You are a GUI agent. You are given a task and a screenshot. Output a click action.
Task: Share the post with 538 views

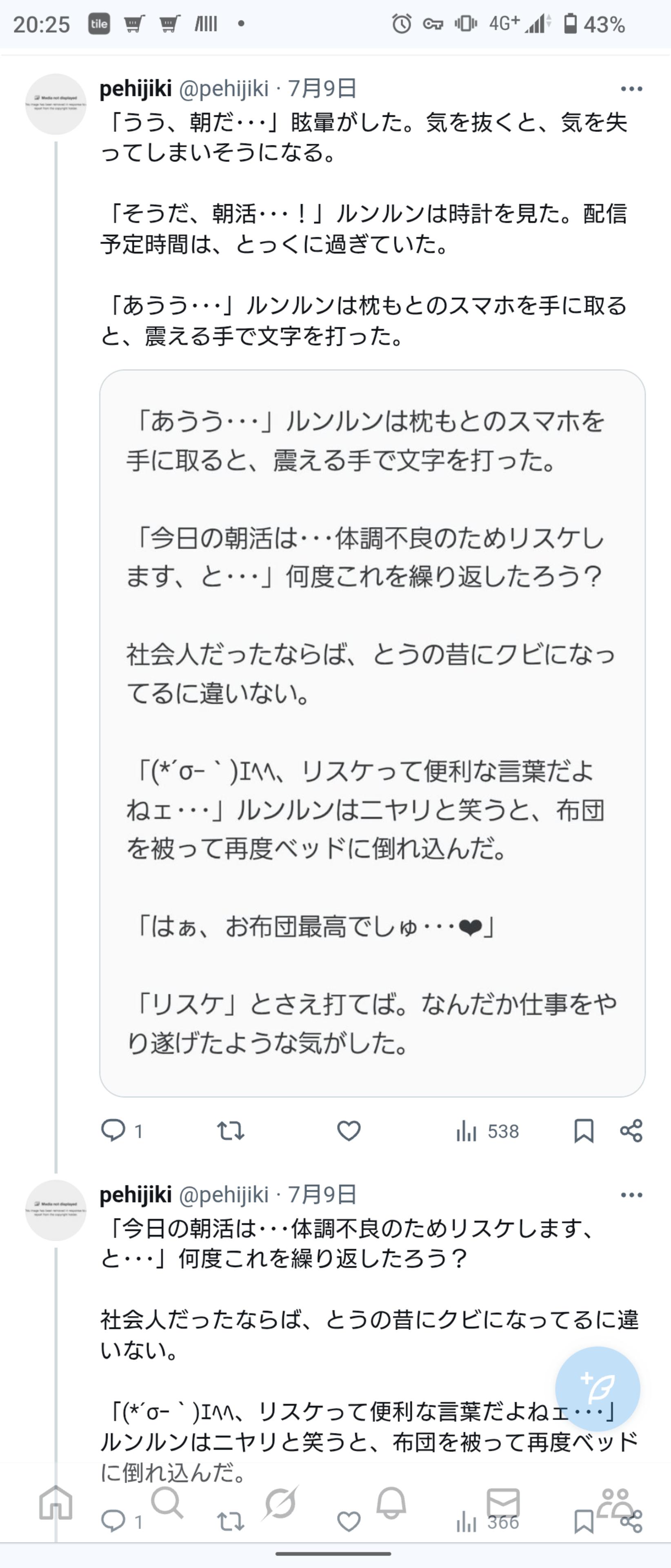pyautogui.click(x=631, y=1131)
